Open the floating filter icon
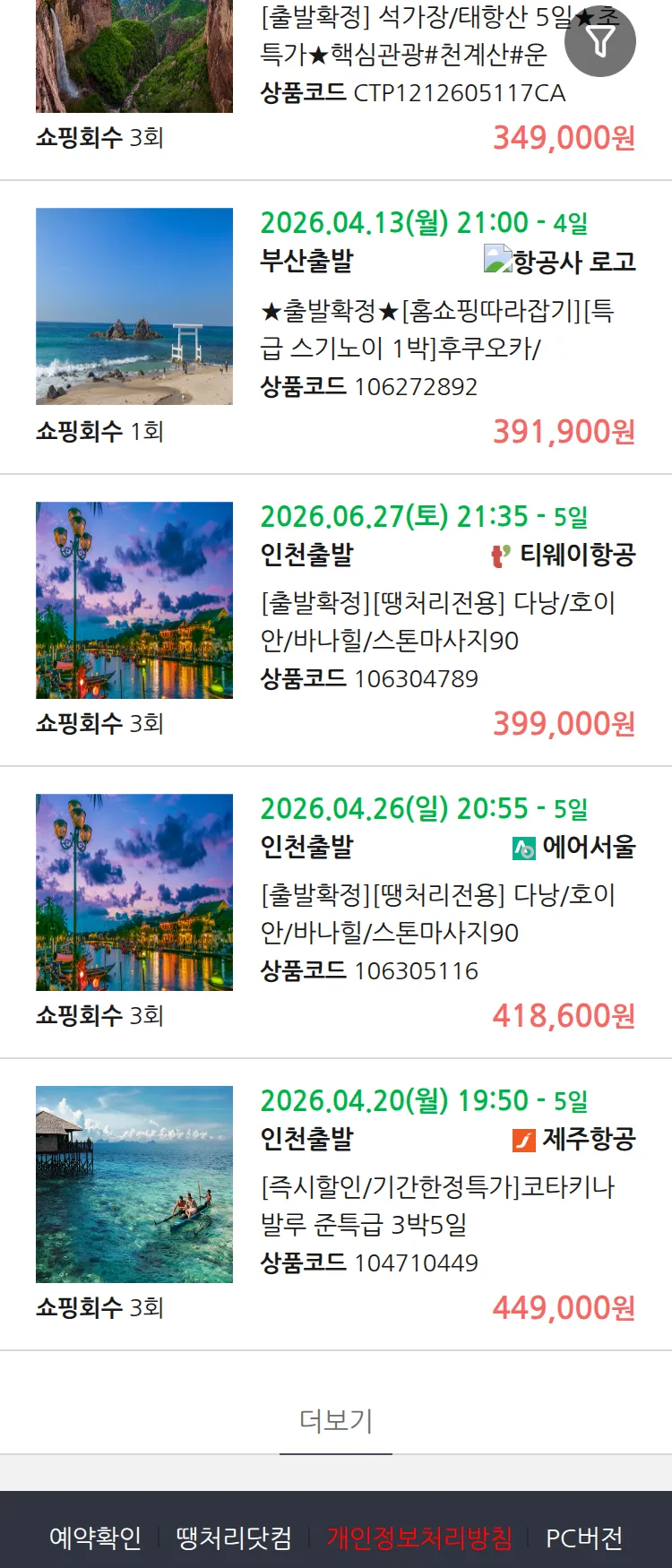The height and width of the screenshot is (1568, 672). coord(600,41)
